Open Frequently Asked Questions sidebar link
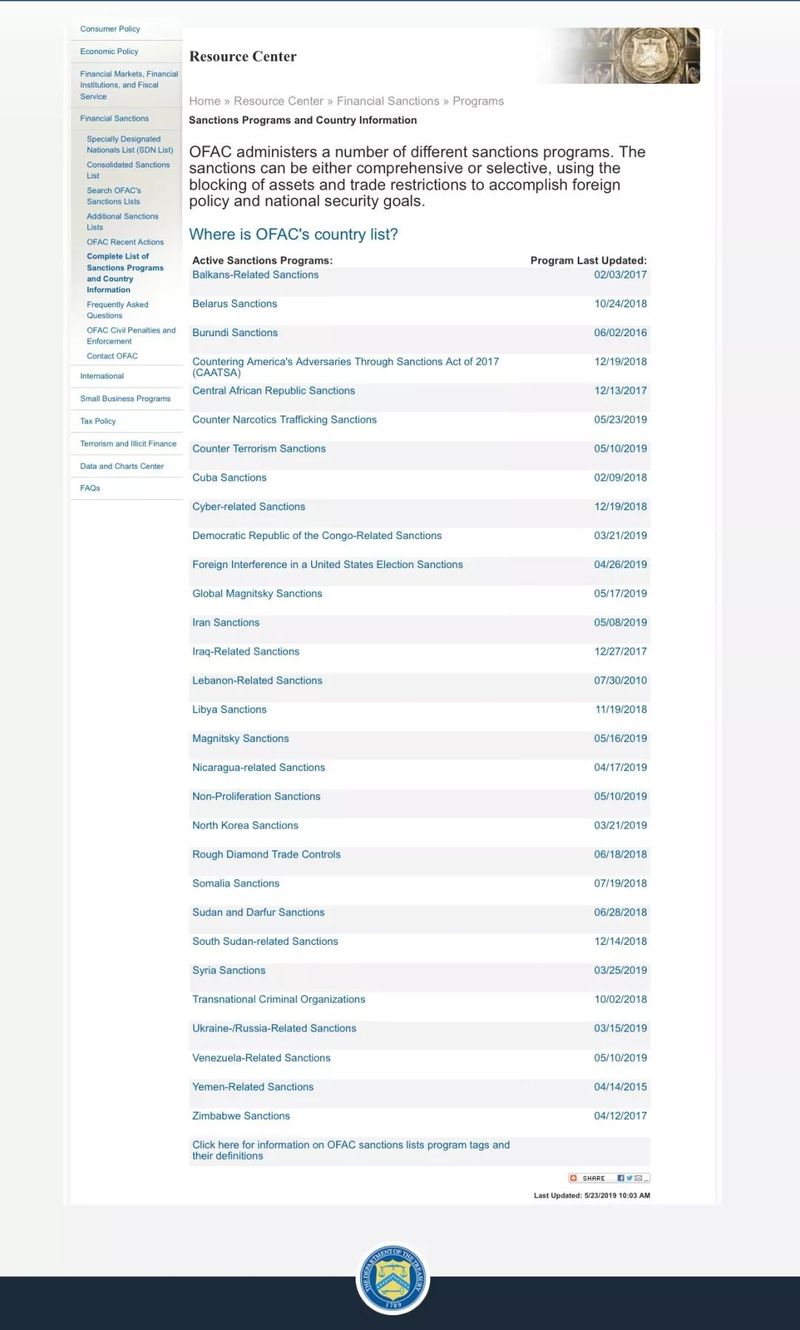800x1330 pixels. pos(118,310)
